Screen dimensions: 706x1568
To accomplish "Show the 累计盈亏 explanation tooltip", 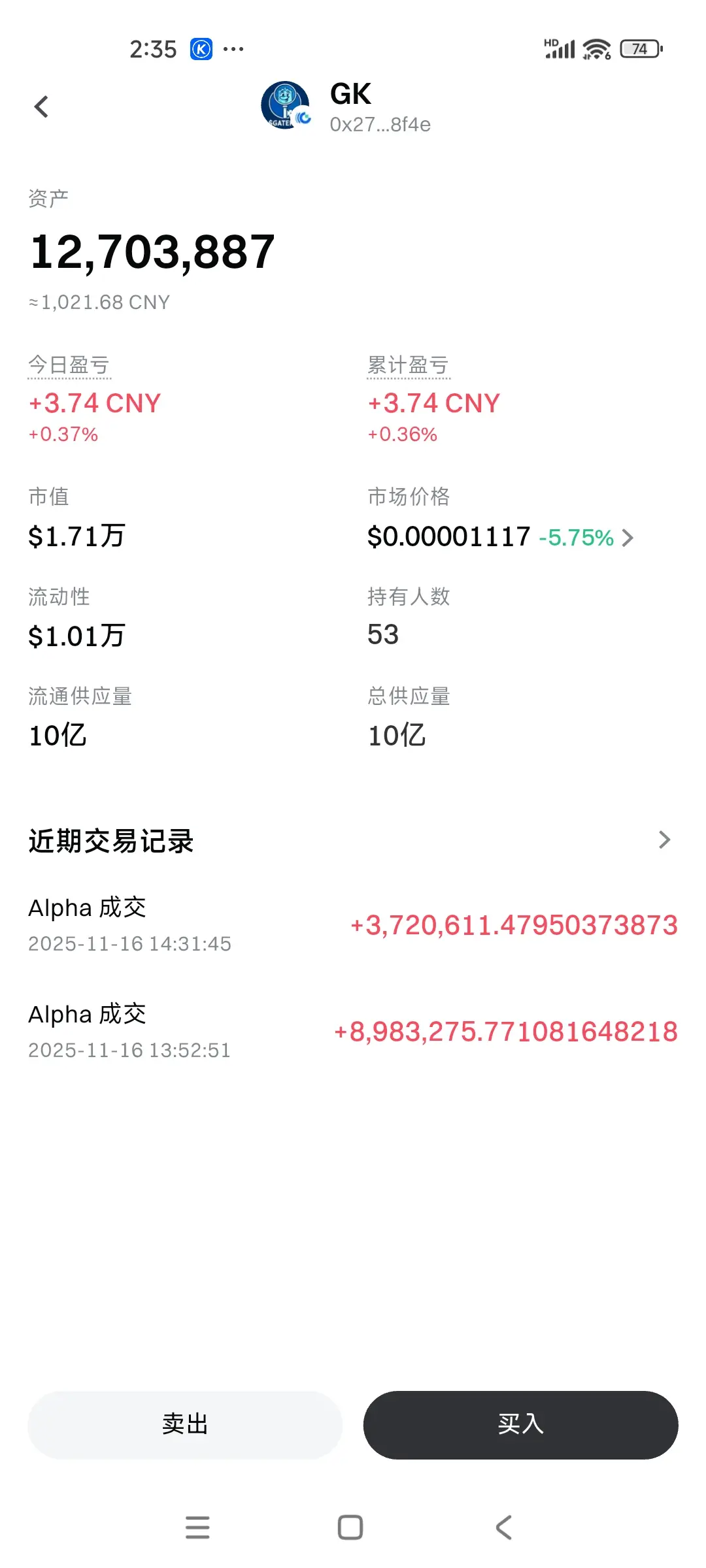I will coord(409,365).
